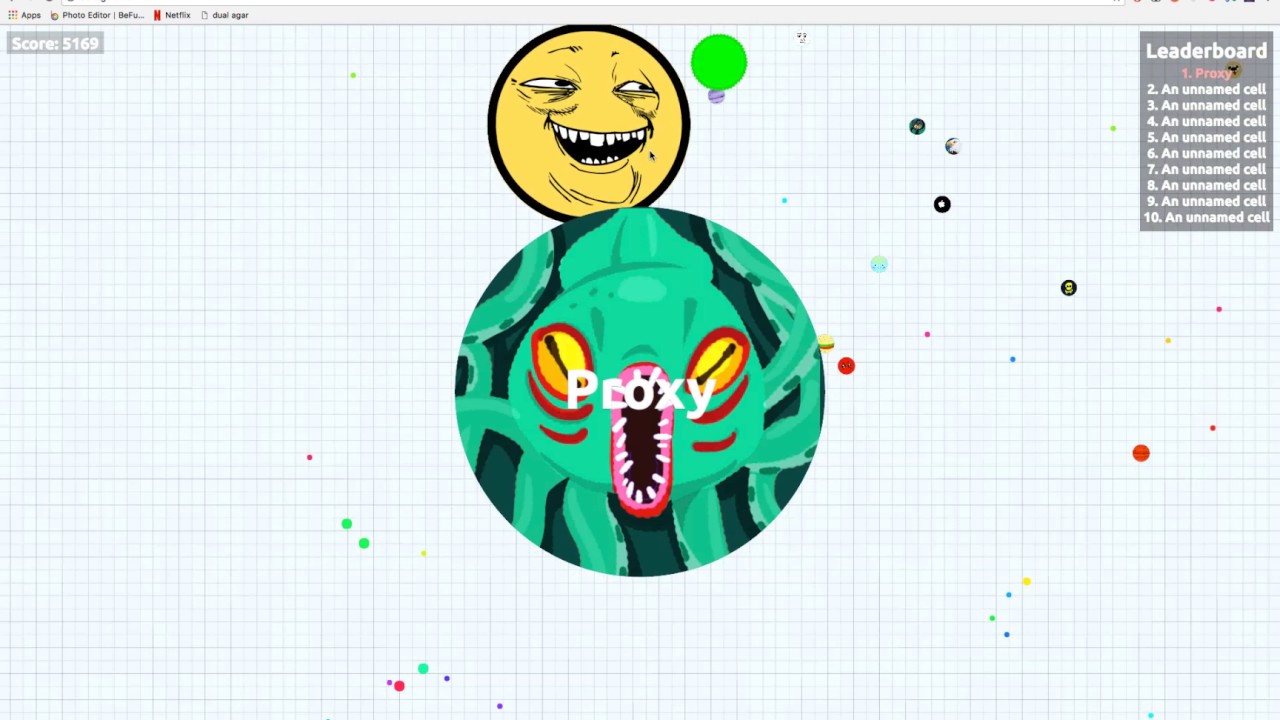Screen dimensions: 1280x720
Task: Open the Photo Editor BeFunky bookmark
Action: tap(97, 15)
